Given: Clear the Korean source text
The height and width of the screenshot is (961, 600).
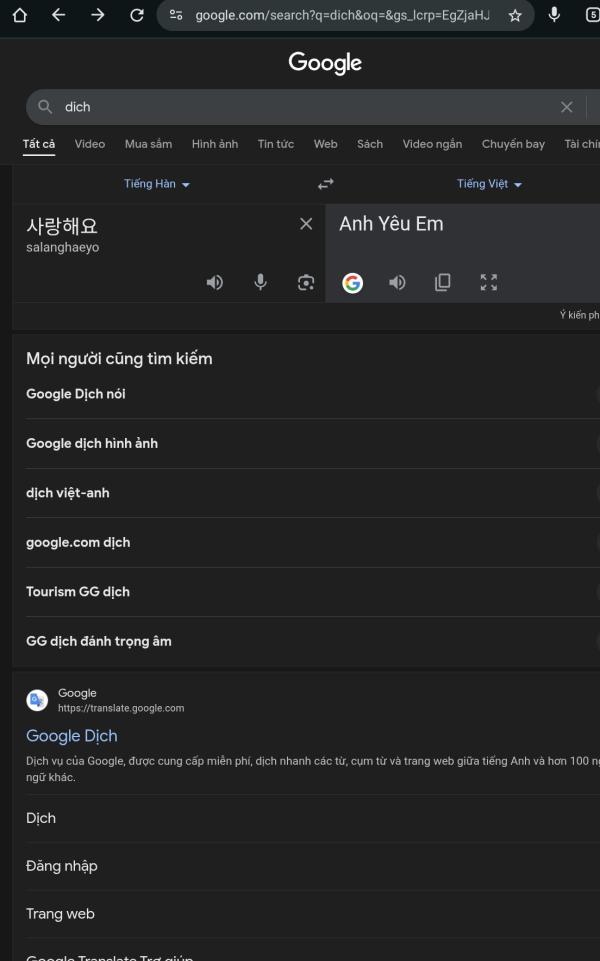Looking at the screenshot, I should pos(306,224).
